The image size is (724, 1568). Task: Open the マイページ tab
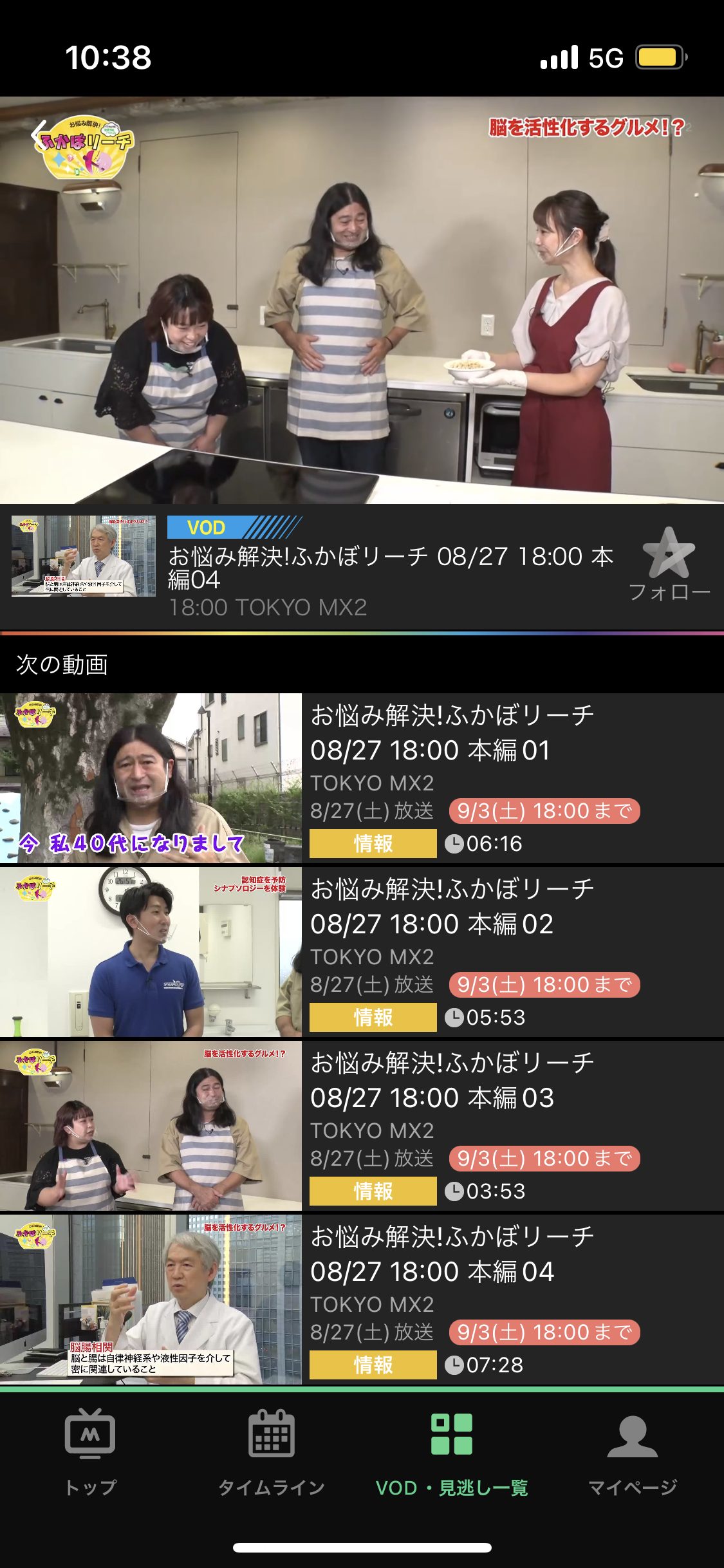coord(633,1452)
